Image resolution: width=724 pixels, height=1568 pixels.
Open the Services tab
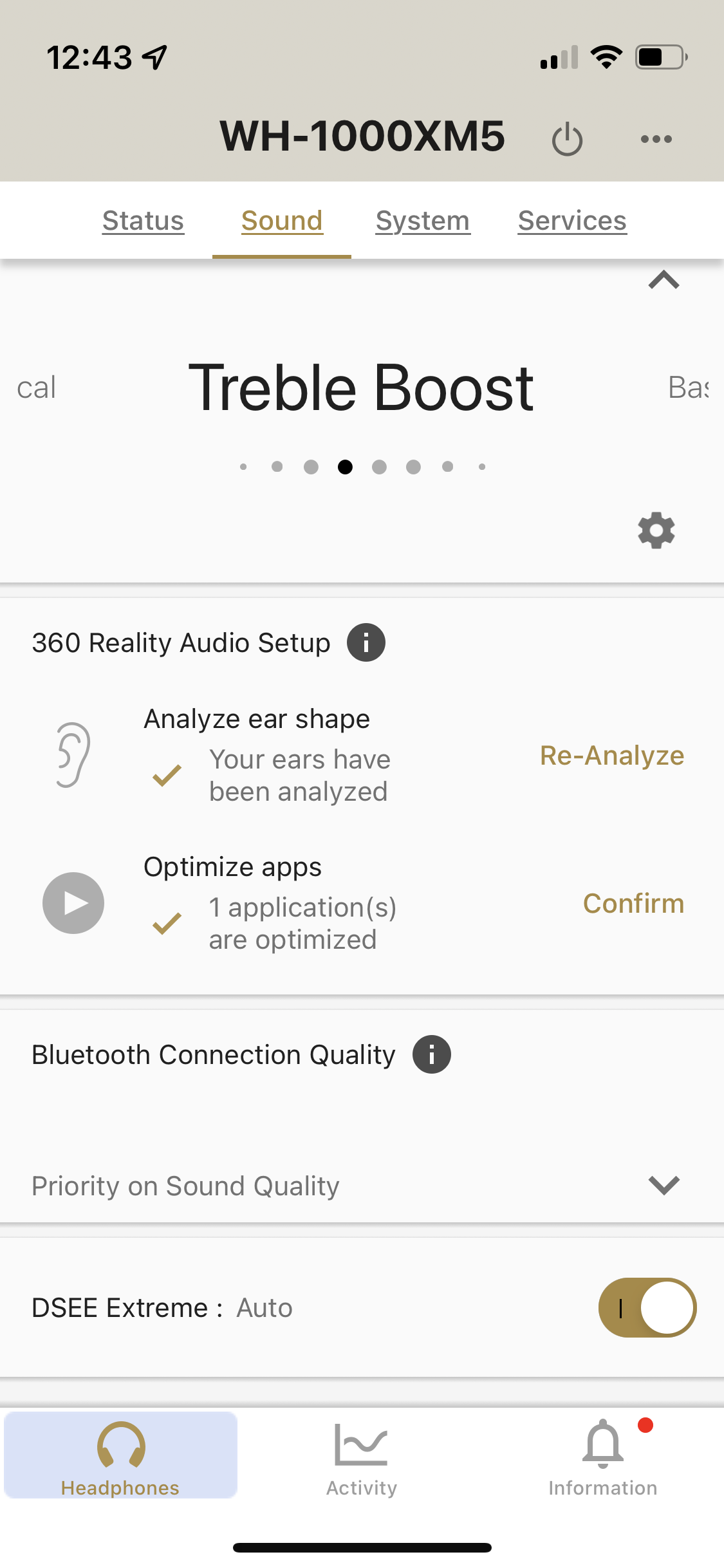572,221
